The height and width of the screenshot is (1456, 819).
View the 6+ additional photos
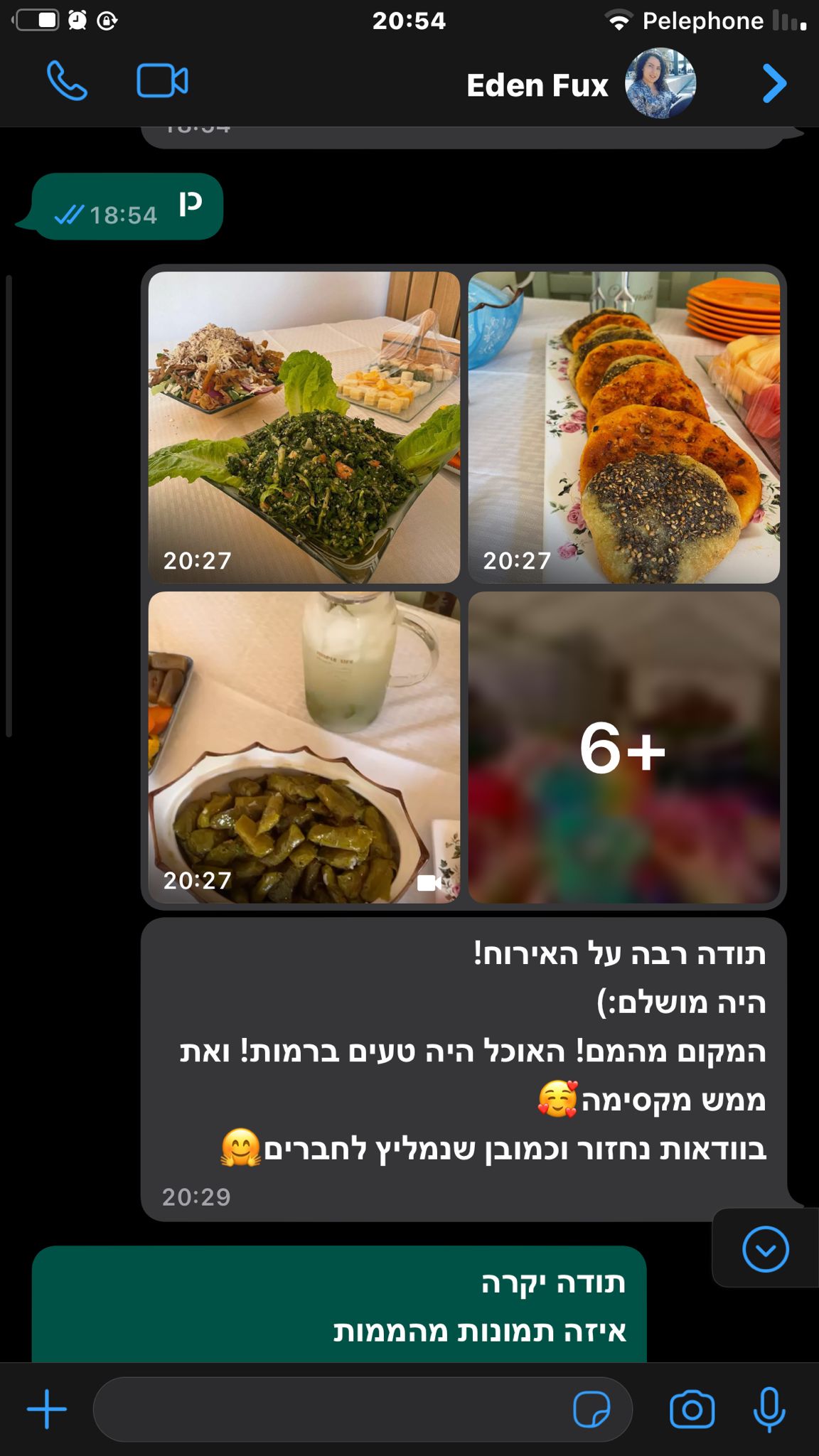(x=624, y=747)
